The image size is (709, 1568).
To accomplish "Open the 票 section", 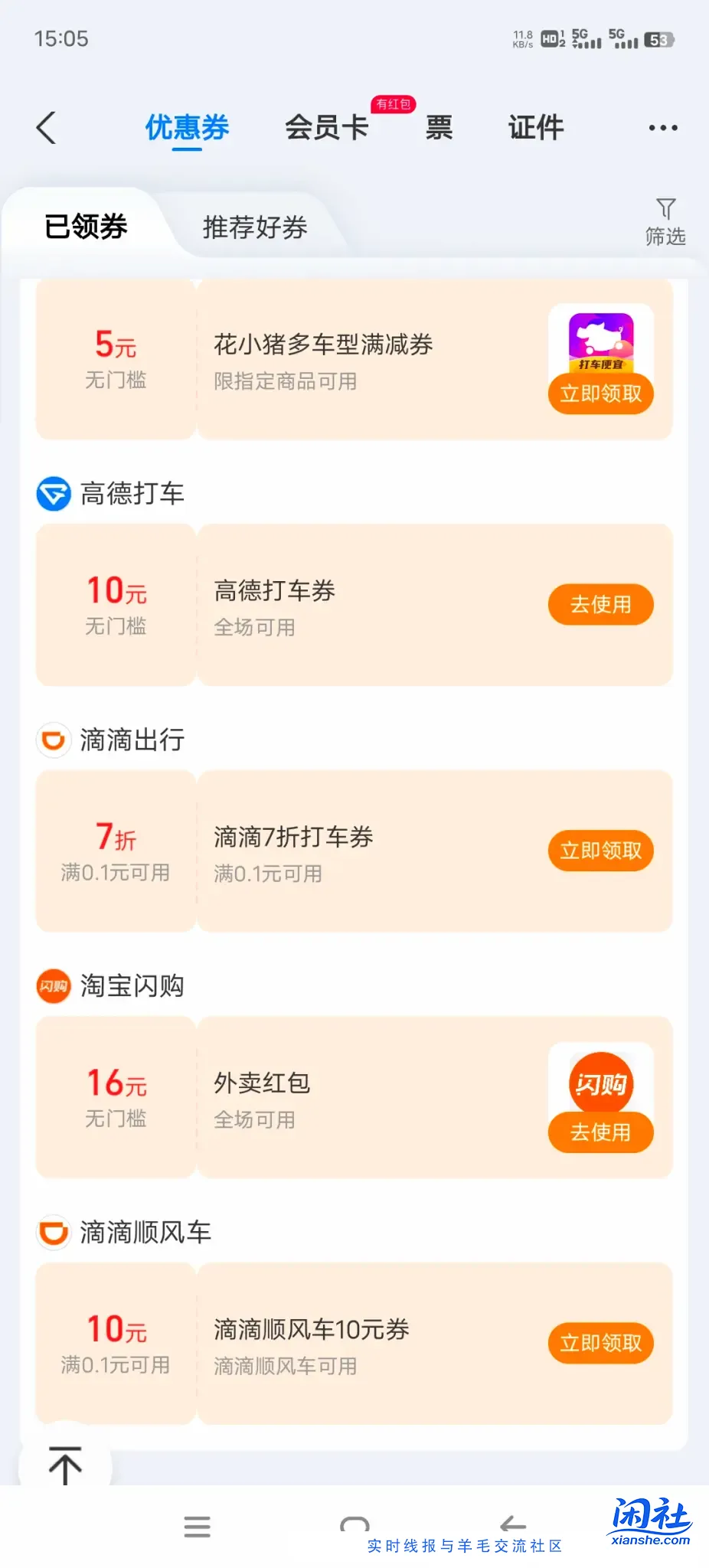I will tap(439, 127).
